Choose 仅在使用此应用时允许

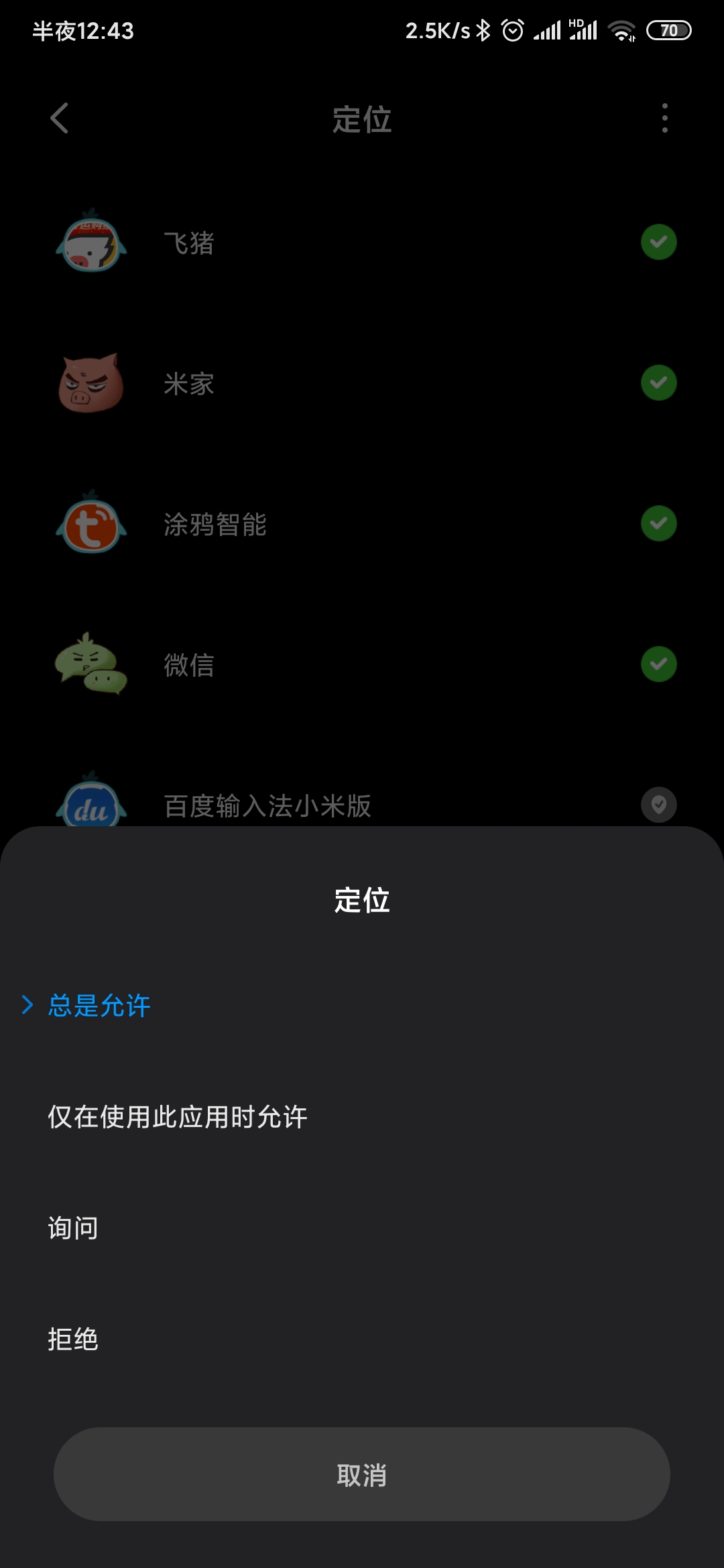[362, 1116]
